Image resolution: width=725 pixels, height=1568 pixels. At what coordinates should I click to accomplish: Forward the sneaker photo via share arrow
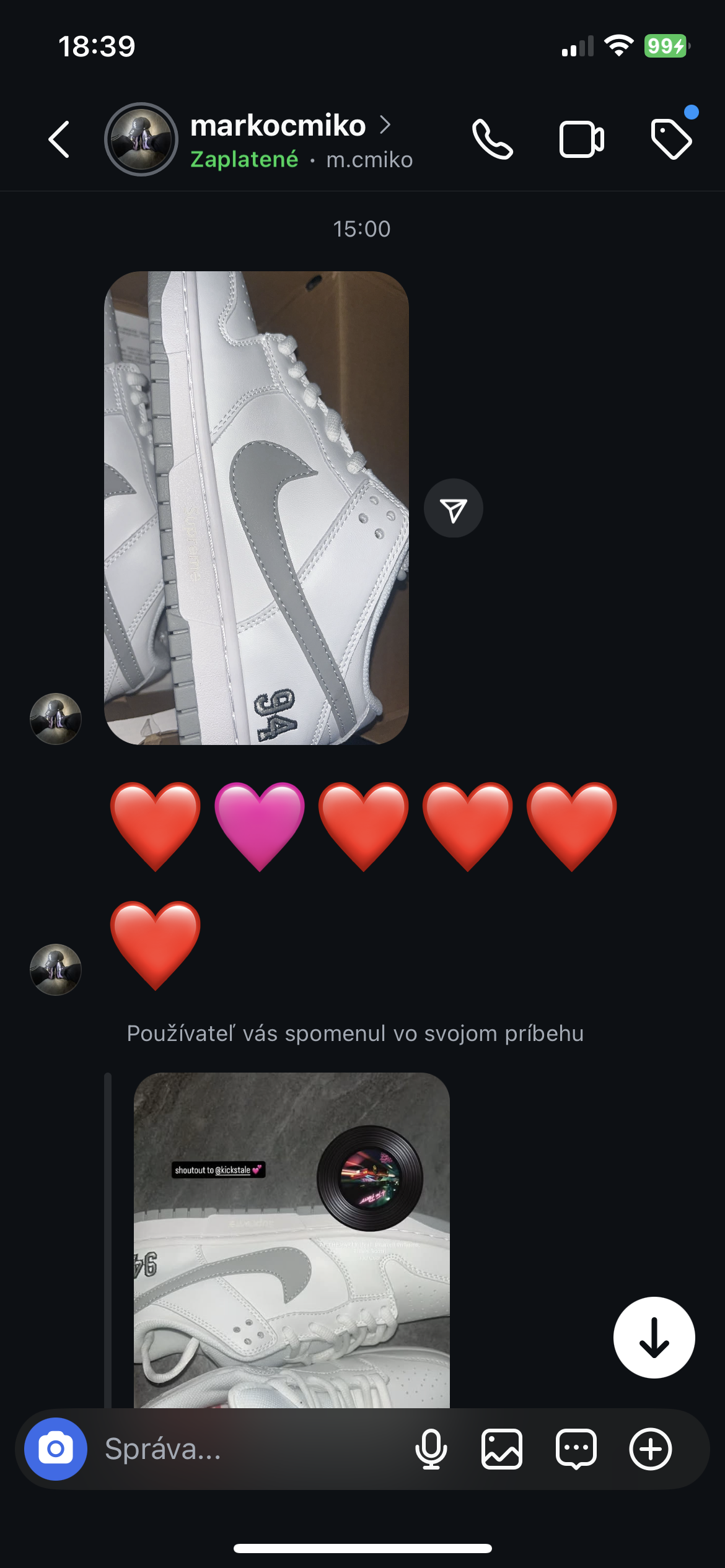click(x=453, y=508)
